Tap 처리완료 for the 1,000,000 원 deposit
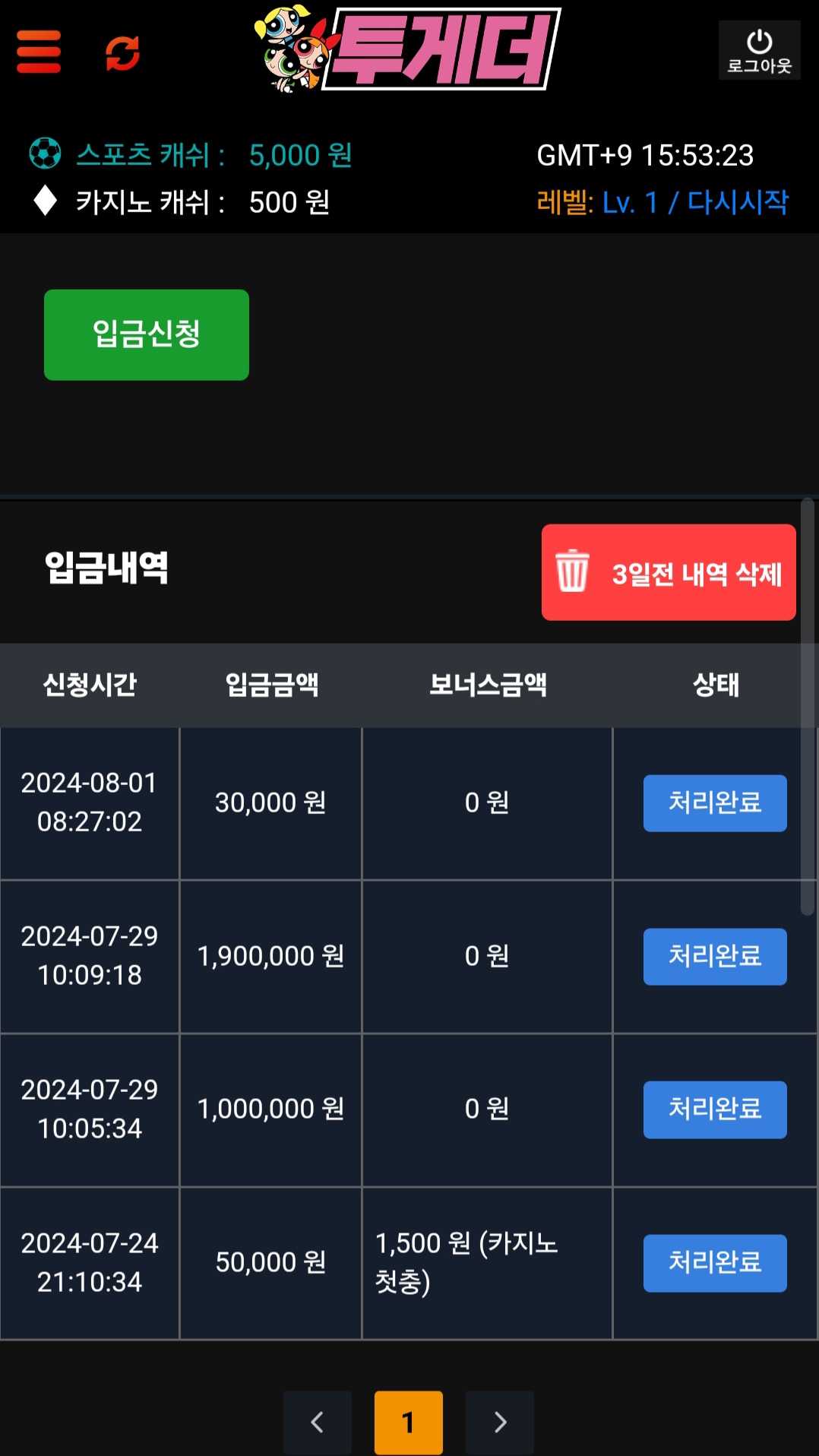819x1456 pixels. 715,1109
